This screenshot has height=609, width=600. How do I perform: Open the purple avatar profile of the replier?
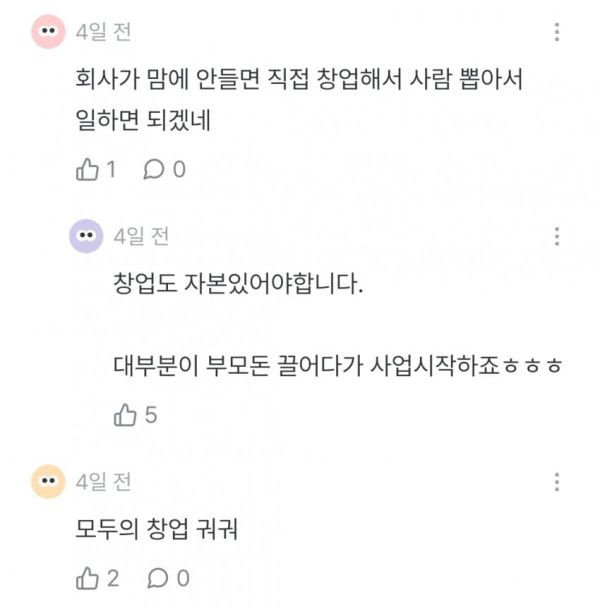pyautogui.click(x=86, y=236)
